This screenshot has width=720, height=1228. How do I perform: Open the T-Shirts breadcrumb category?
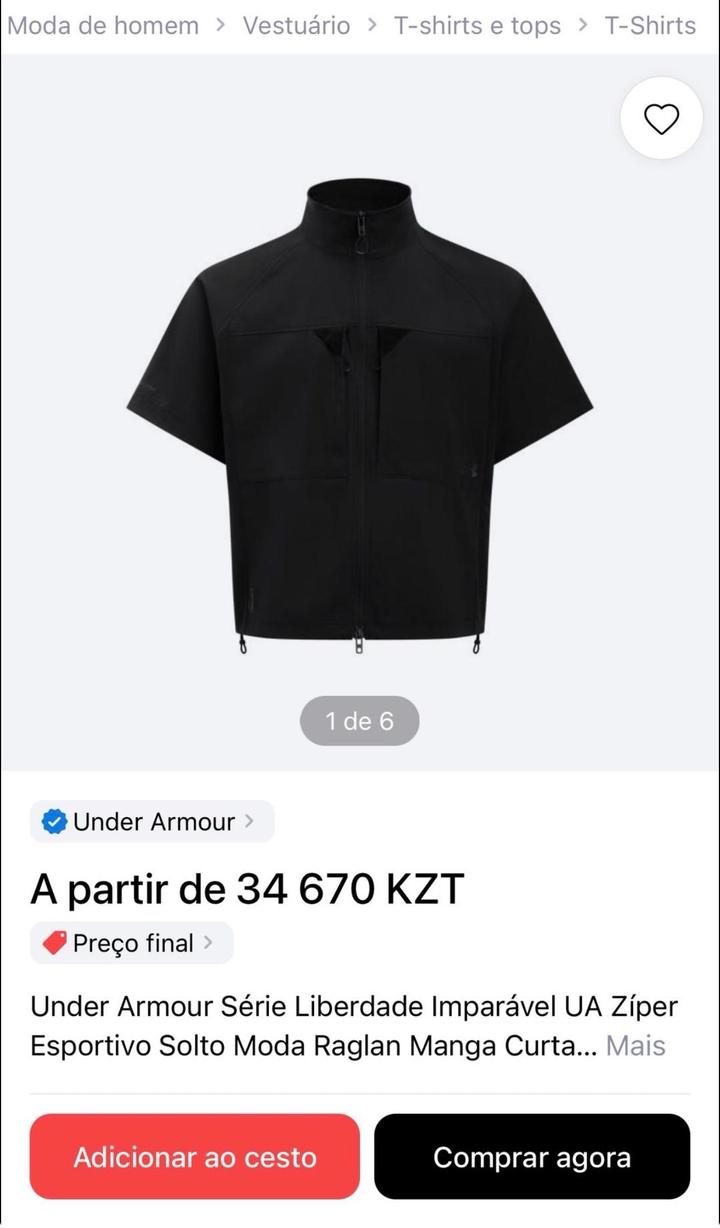point(650,26)
